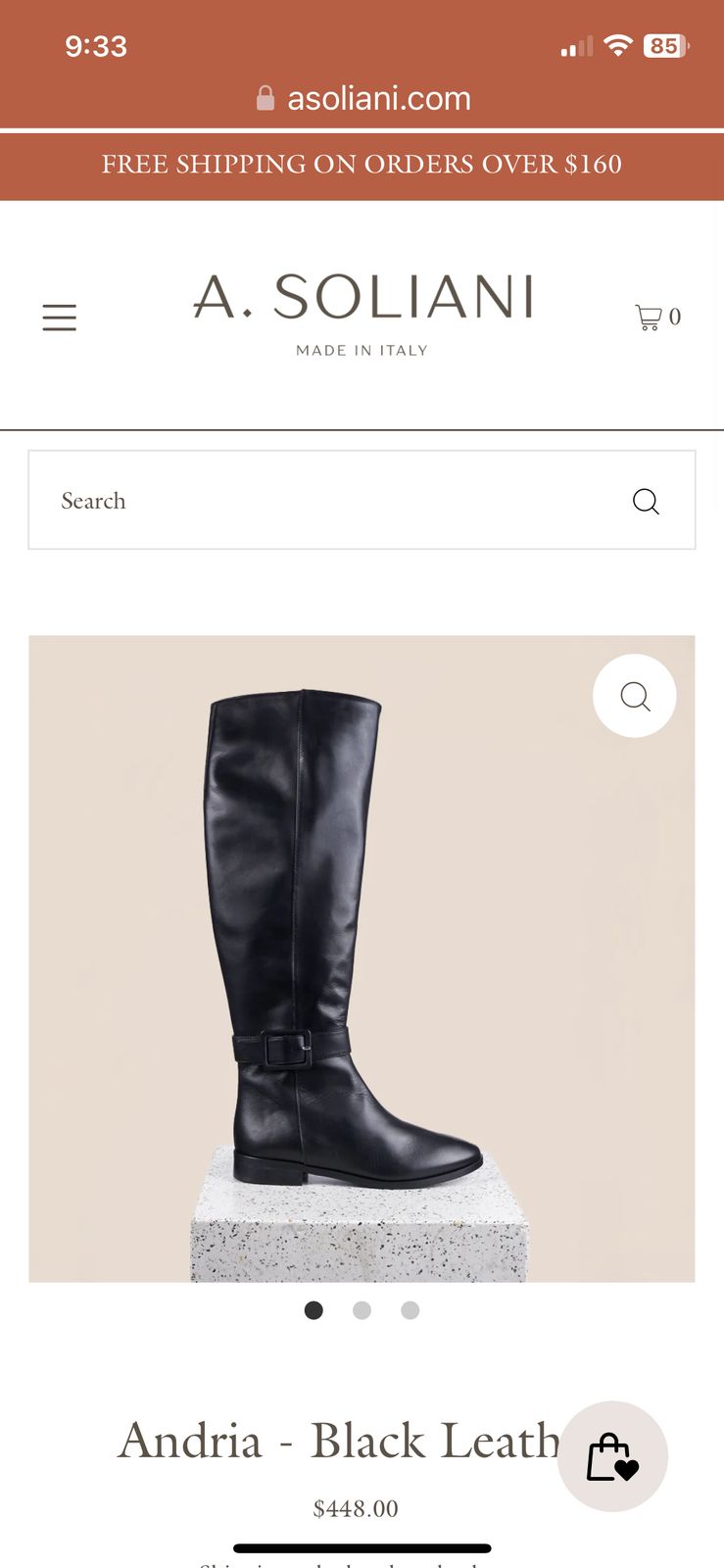This screenshot has width=724, height=1568.
Task: Open the hamburger navigation menu
Action: (59, 317)
